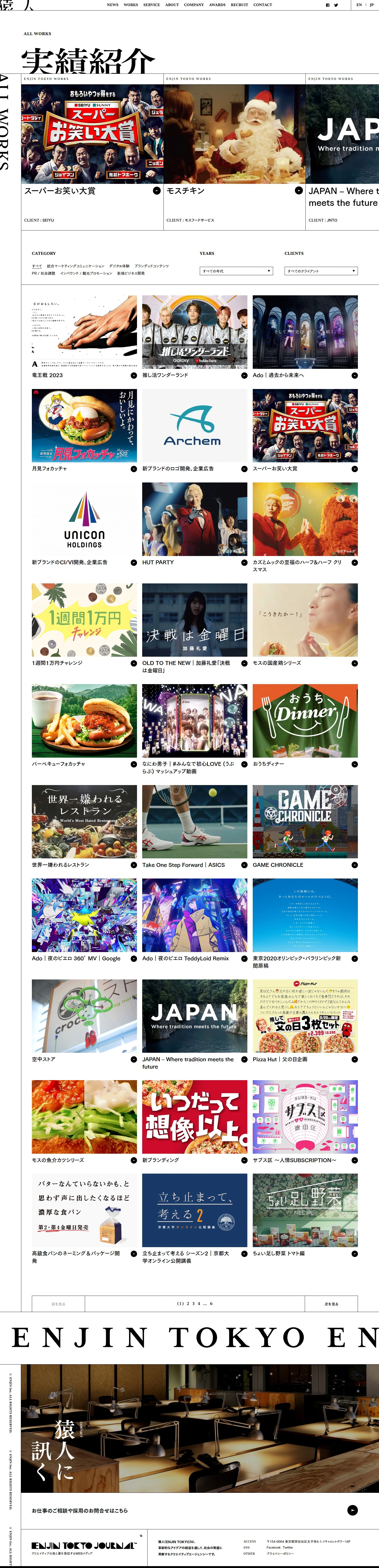379x1568 pixels.
Task: Go to page 2 of works
Action: tap(189, 1303)
